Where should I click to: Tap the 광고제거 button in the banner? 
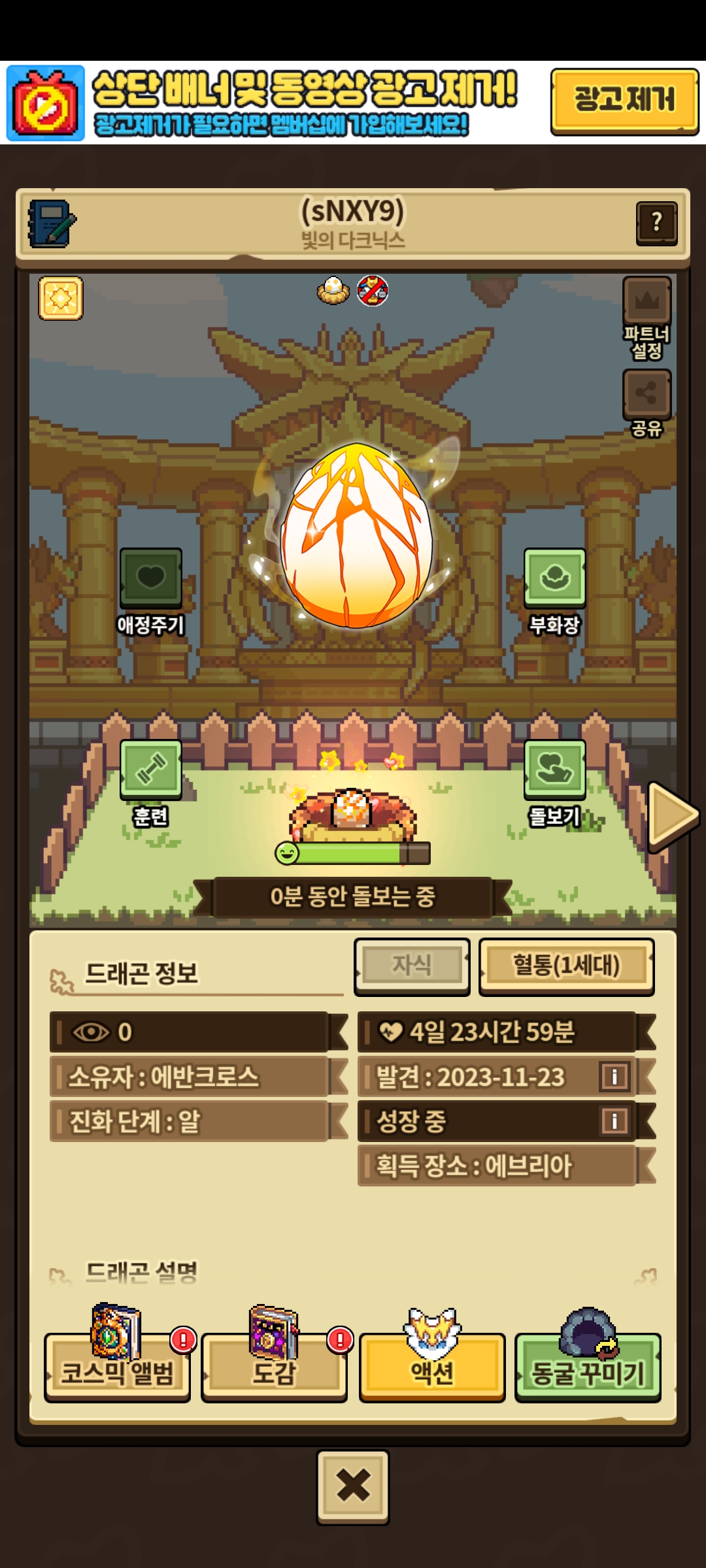pos(624,101)
